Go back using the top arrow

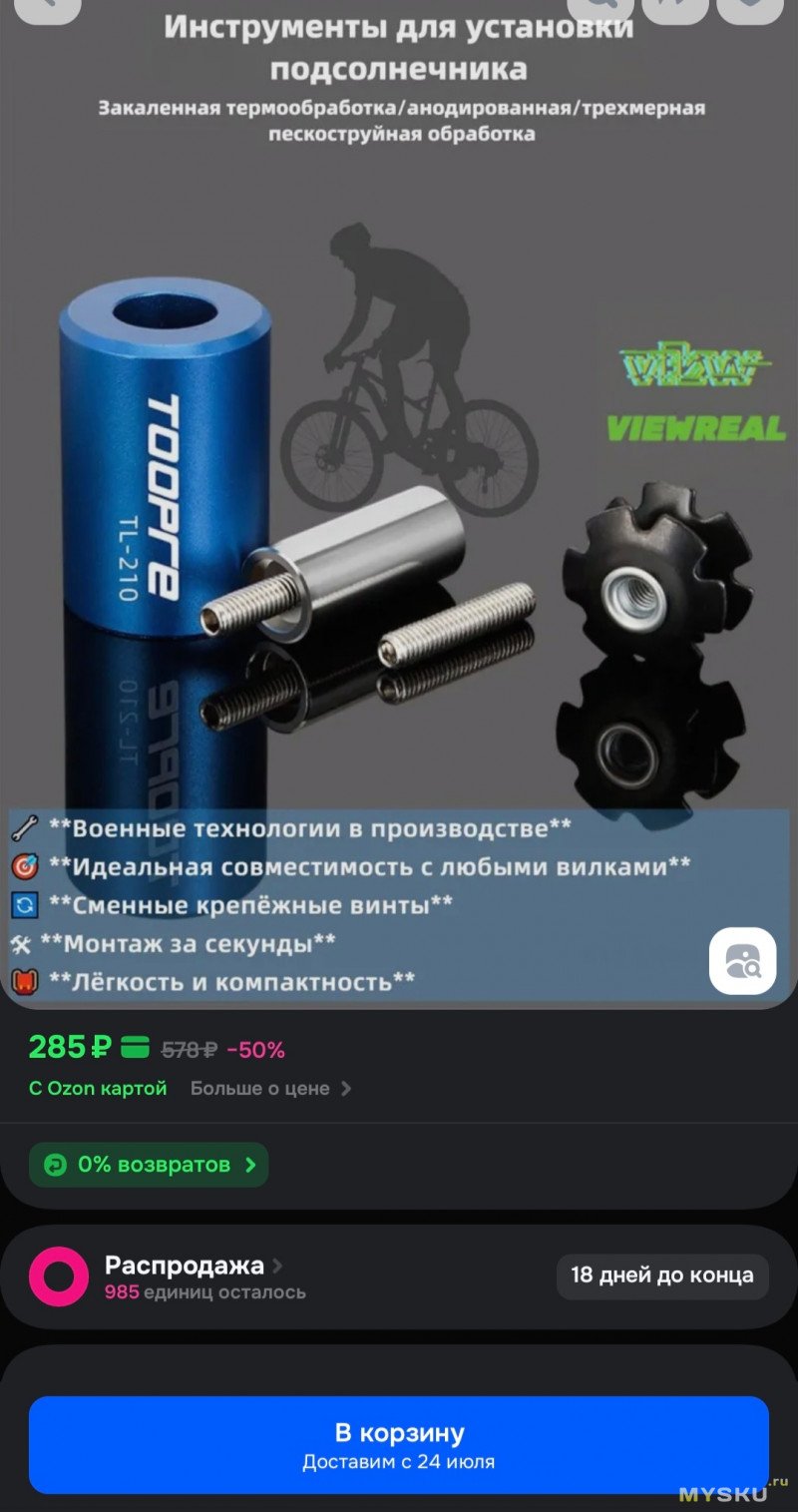pyautogui.click(x=45, y=8)
